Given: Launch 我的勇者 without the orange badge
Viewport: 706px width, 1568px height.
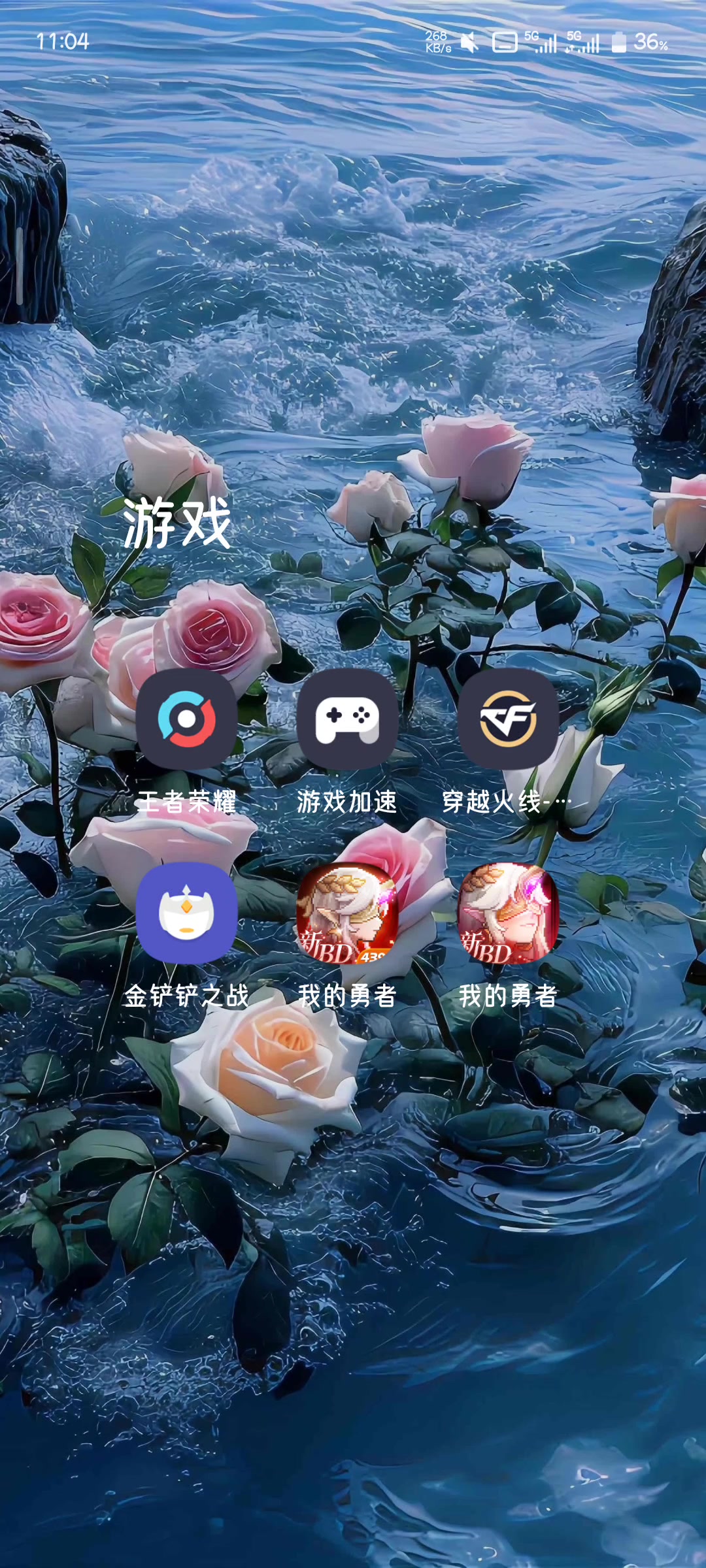Looking at the screenshot, I should point(508,913).
